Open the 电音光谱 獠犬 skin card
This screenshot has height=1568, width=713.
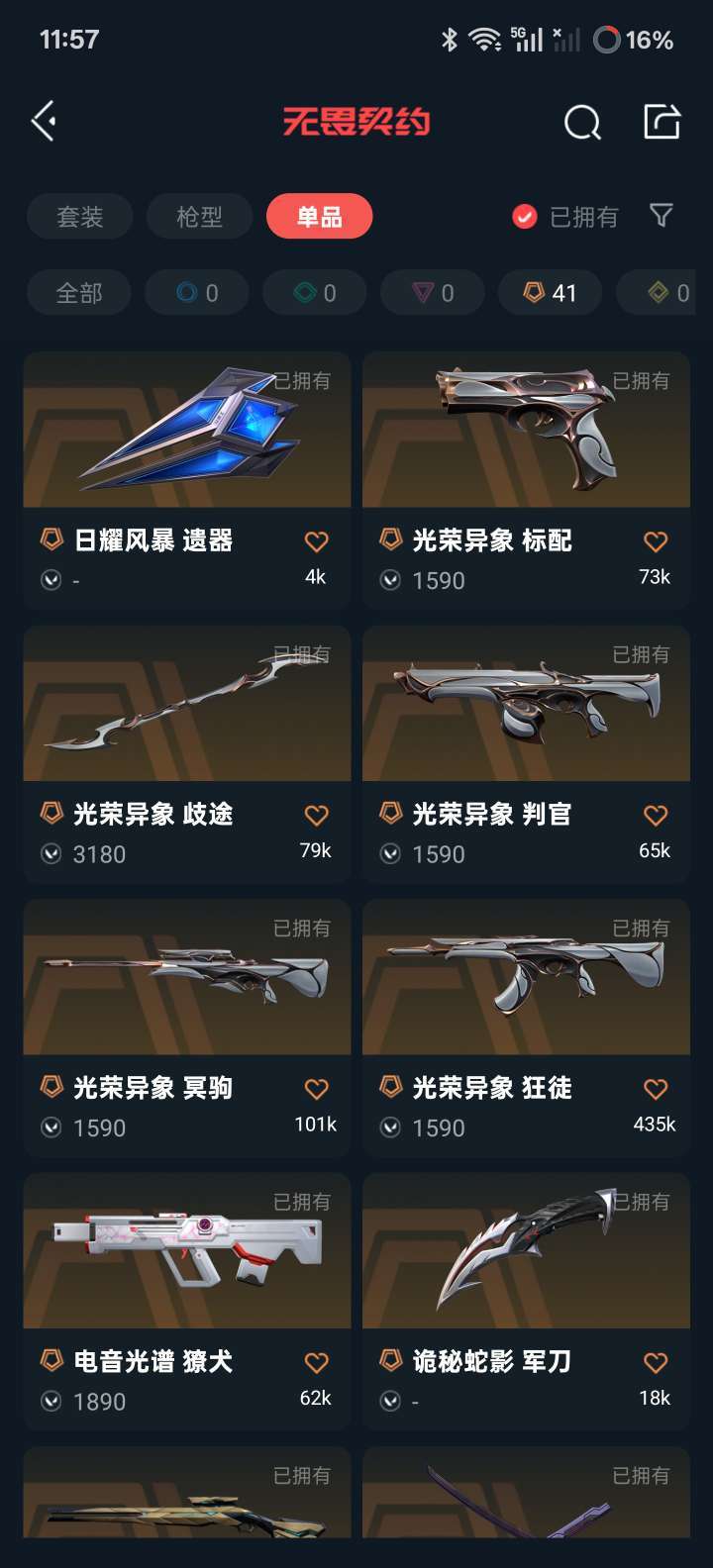point(187,1302)
